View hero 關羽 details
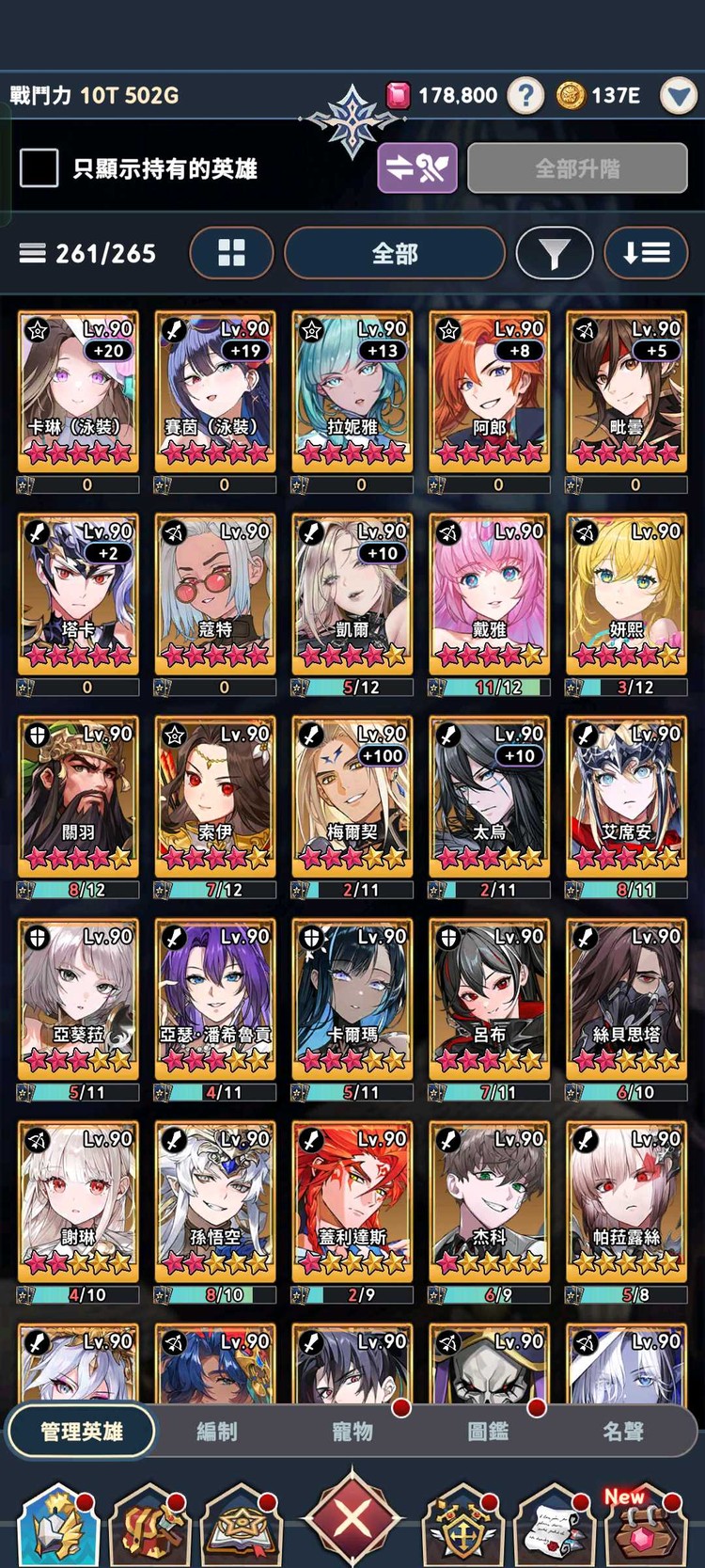The width and height of the screenshot is (705, 1568). click(78, 796)
